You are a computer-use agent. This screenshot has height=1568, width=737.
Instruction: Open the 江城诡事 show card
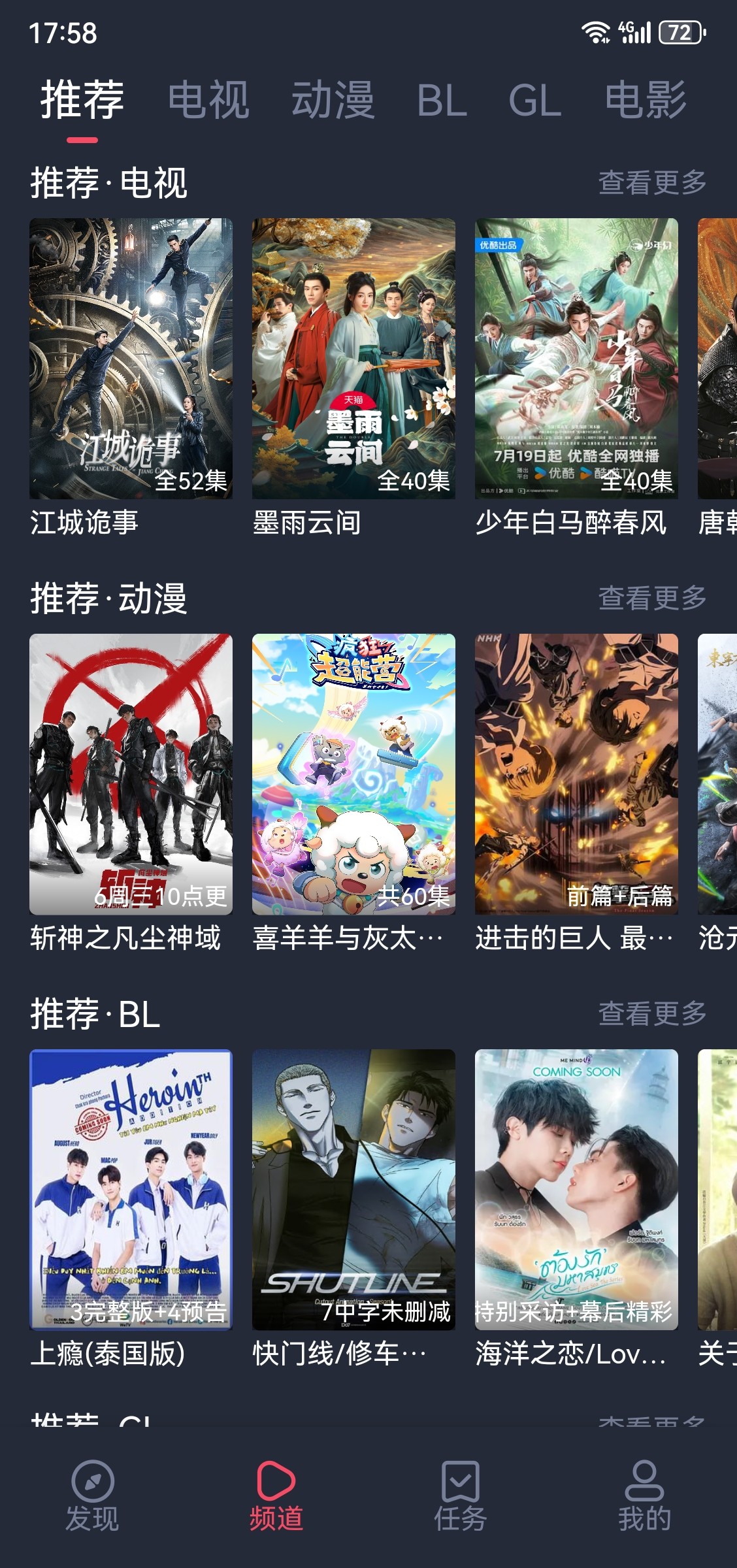(131, 359)
